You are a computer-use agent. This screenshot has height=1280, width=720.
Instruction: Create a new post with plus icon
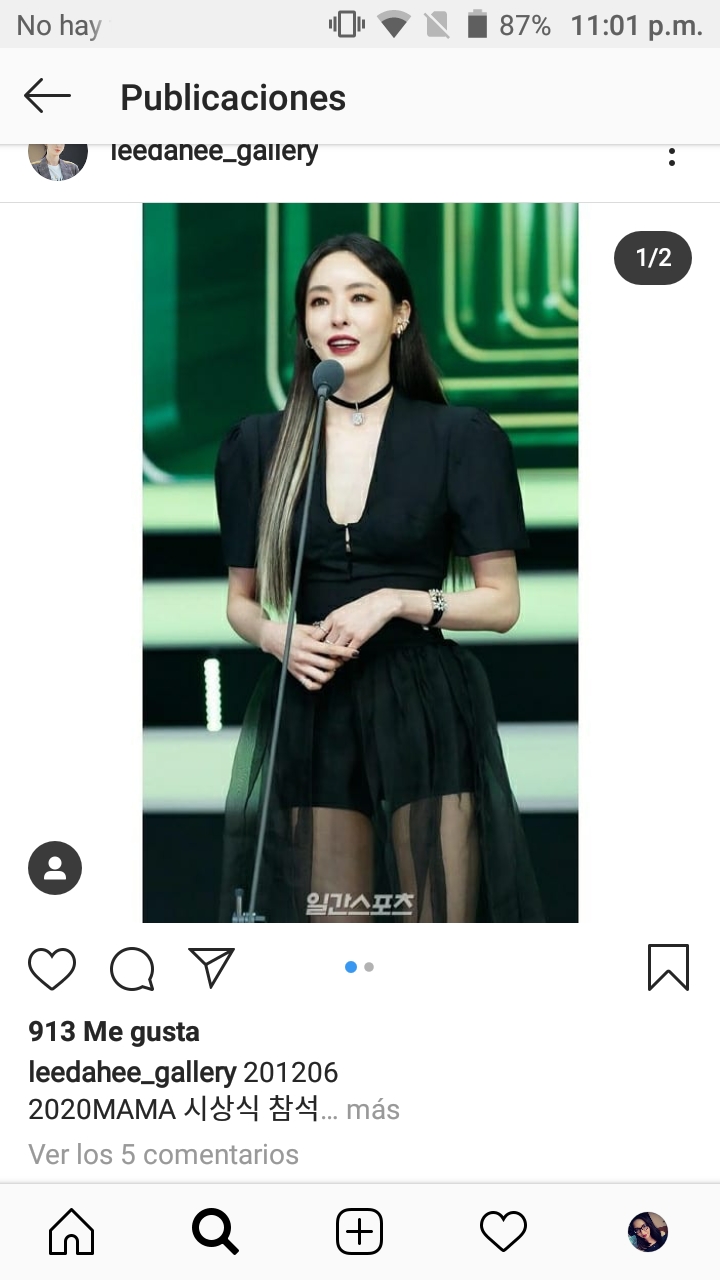click(359, 1232)
